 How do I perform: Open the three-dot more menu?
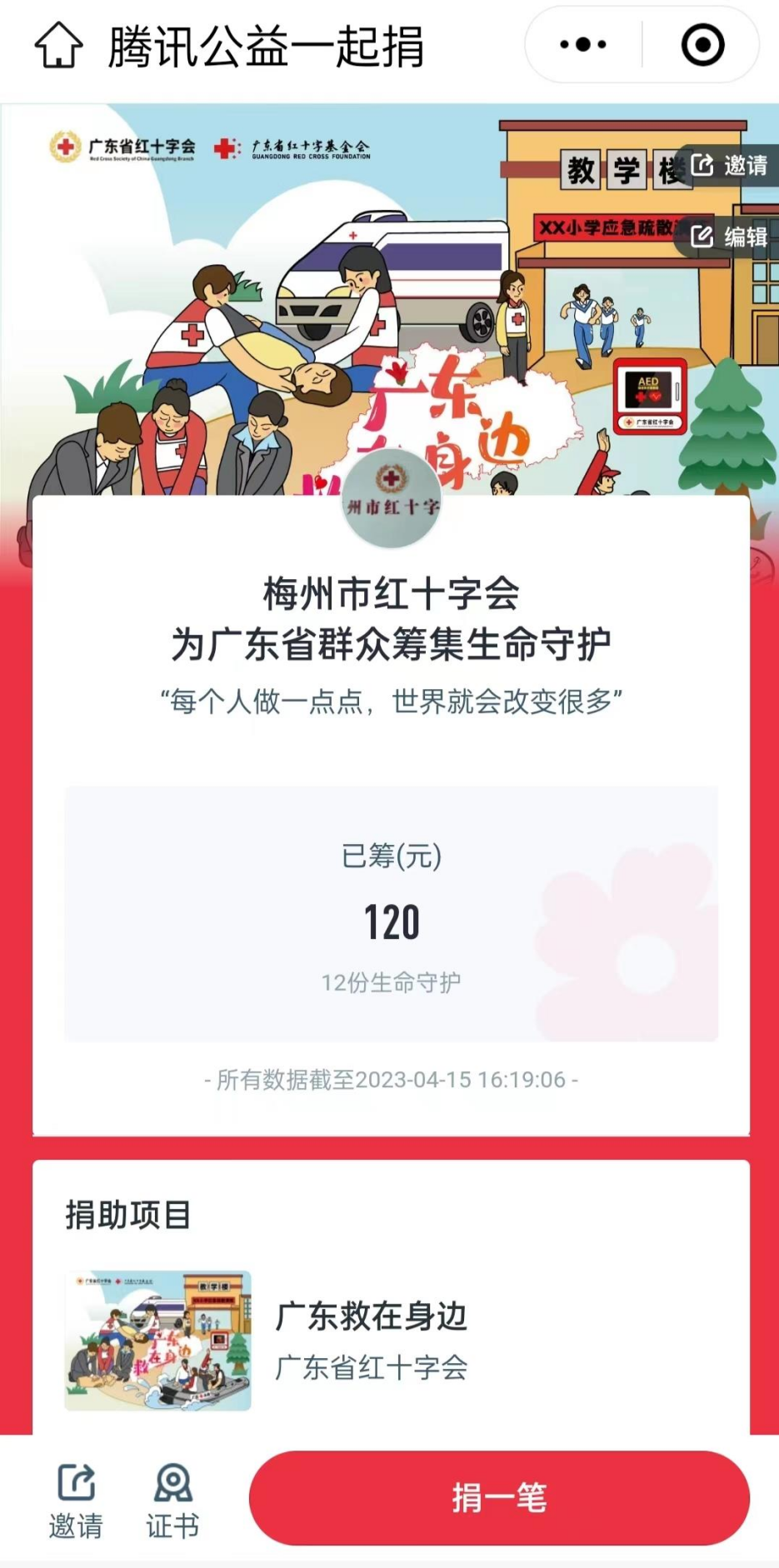583,45
